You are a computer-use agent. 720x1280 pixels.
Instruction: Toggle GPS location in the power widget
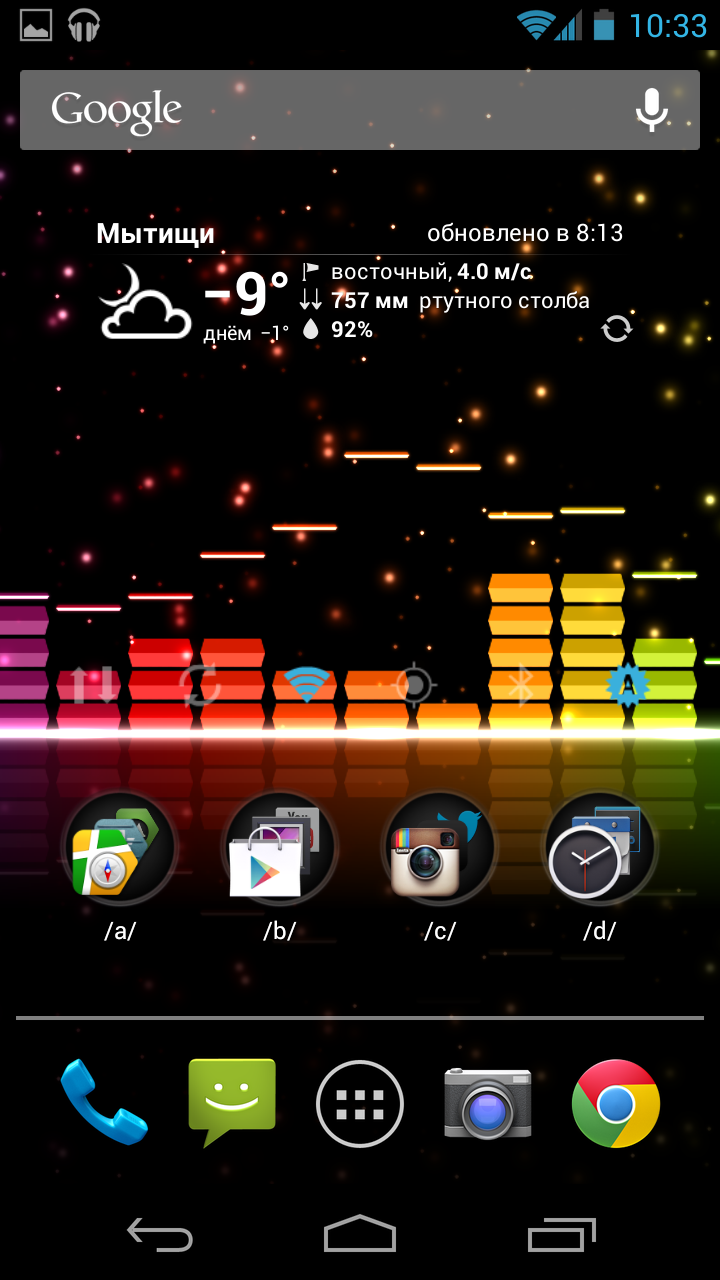click(413, 686)
